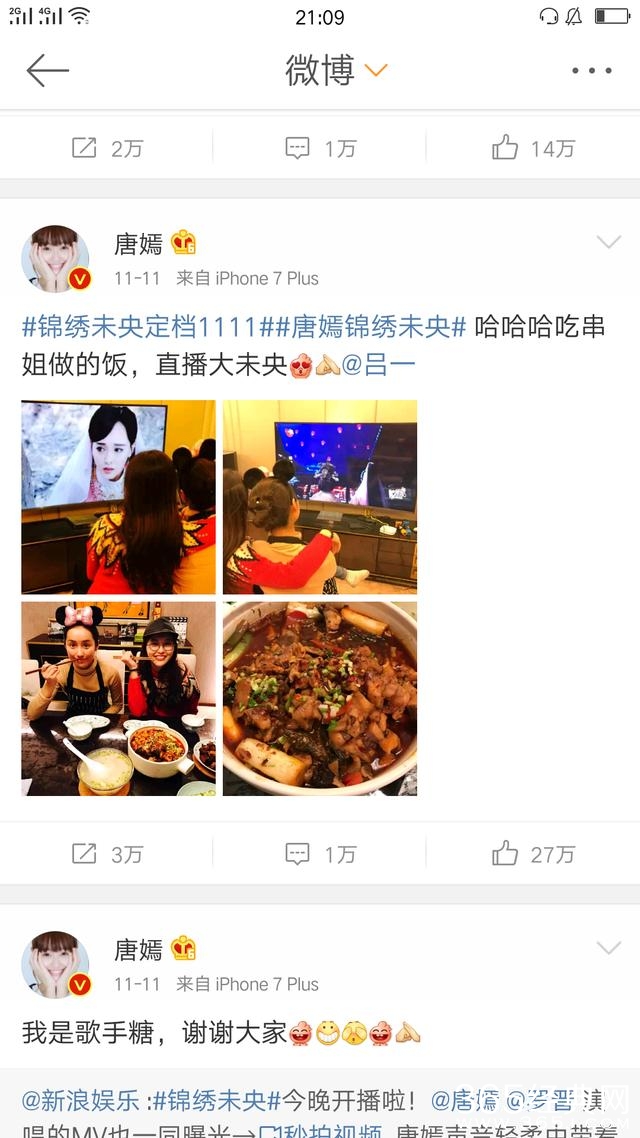Viewport: 640px width, 1138px height.
Task: Expand the chevron on the 我是歌手糖 post
Action: [608, 947]
